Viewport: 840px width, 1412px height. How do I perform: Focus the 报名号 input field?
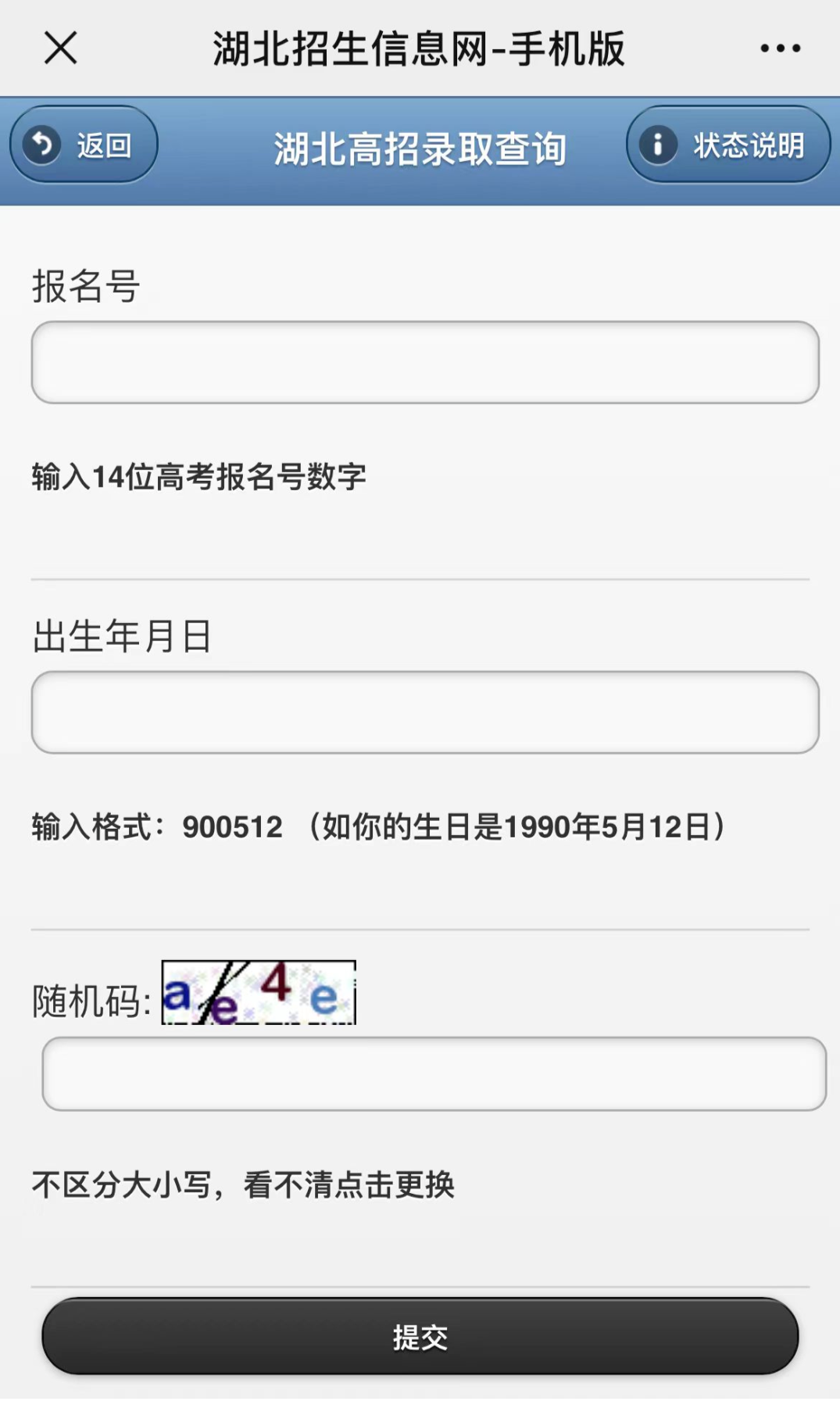tap(425, 363)
